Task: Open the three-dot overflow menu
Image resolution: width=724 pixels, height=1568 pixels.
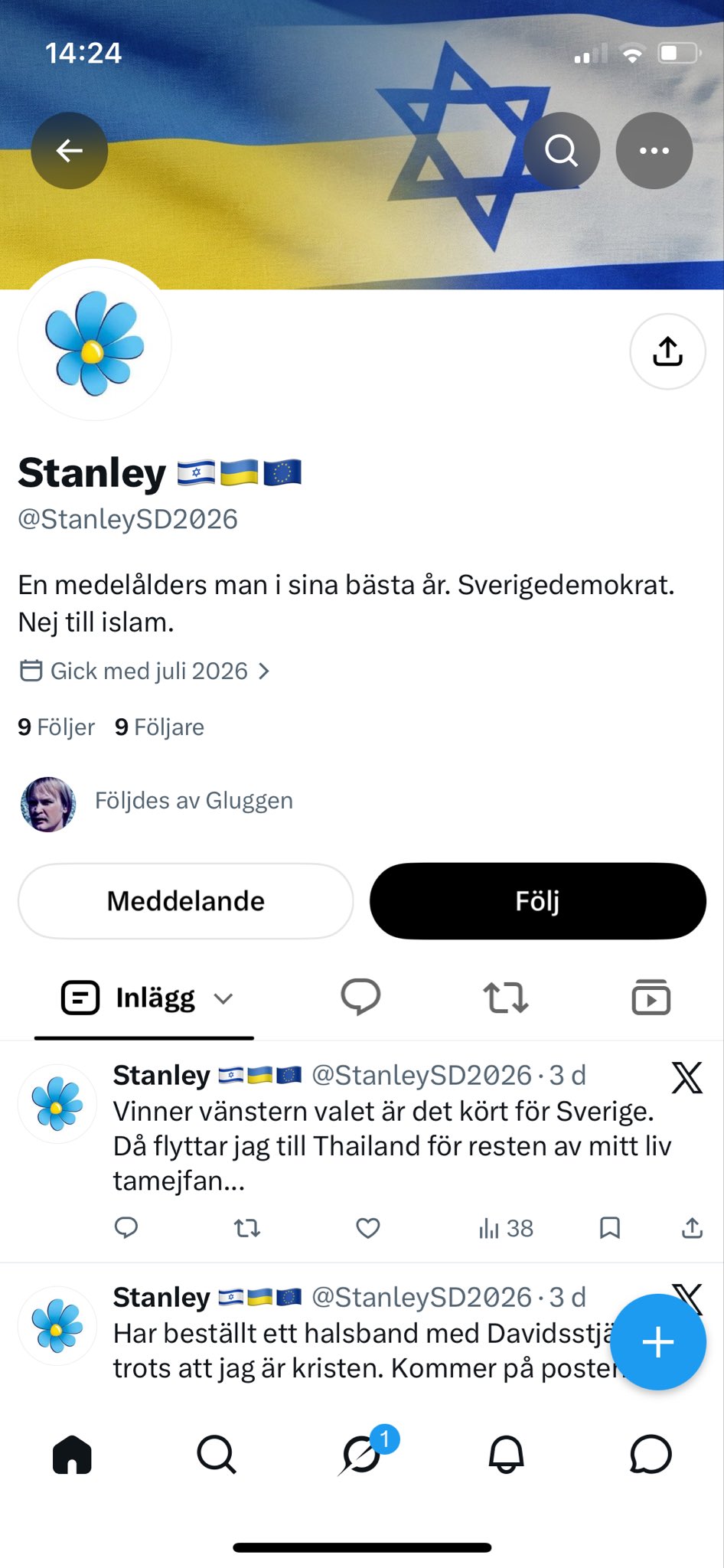Action: 654,151
